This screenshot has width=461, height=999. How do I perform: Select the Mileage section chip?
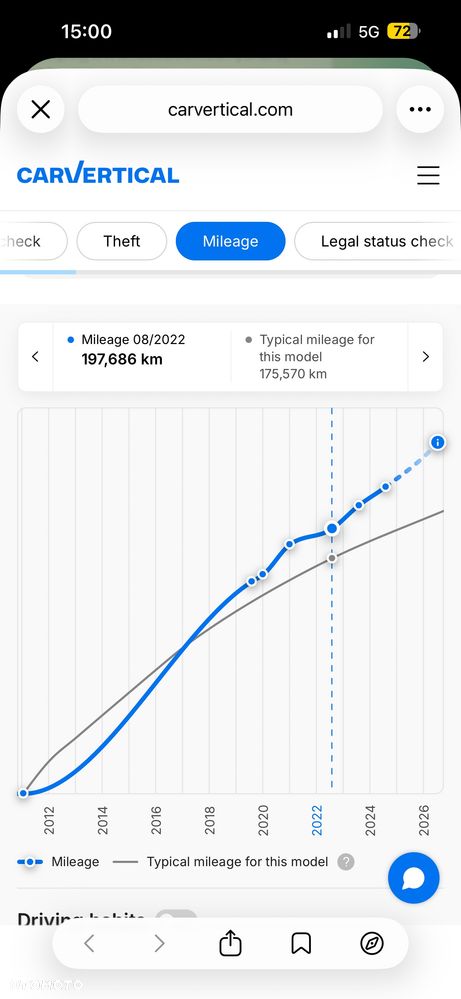pyautogui.click(x=230, y=241)
